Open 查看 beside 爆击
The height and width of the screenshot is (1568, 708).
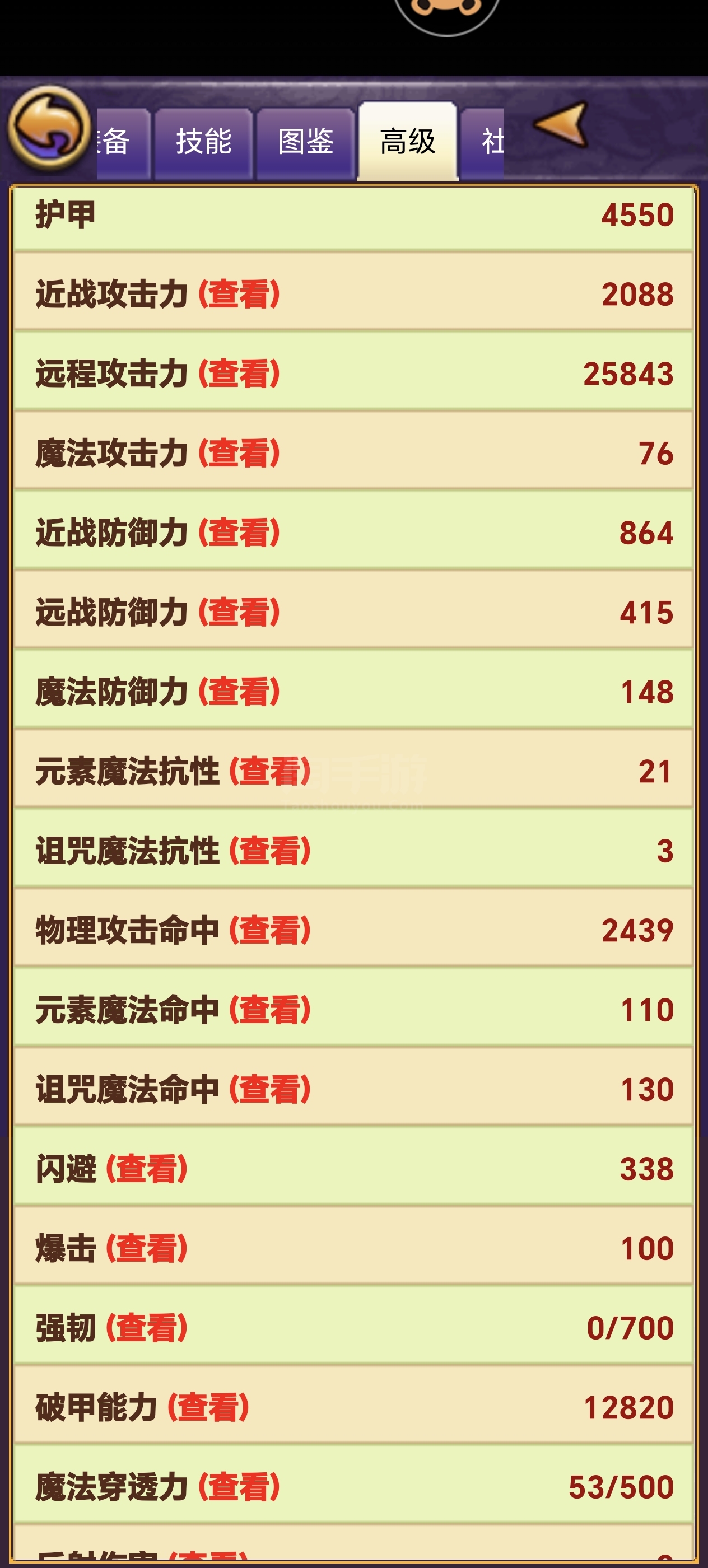147,1249
